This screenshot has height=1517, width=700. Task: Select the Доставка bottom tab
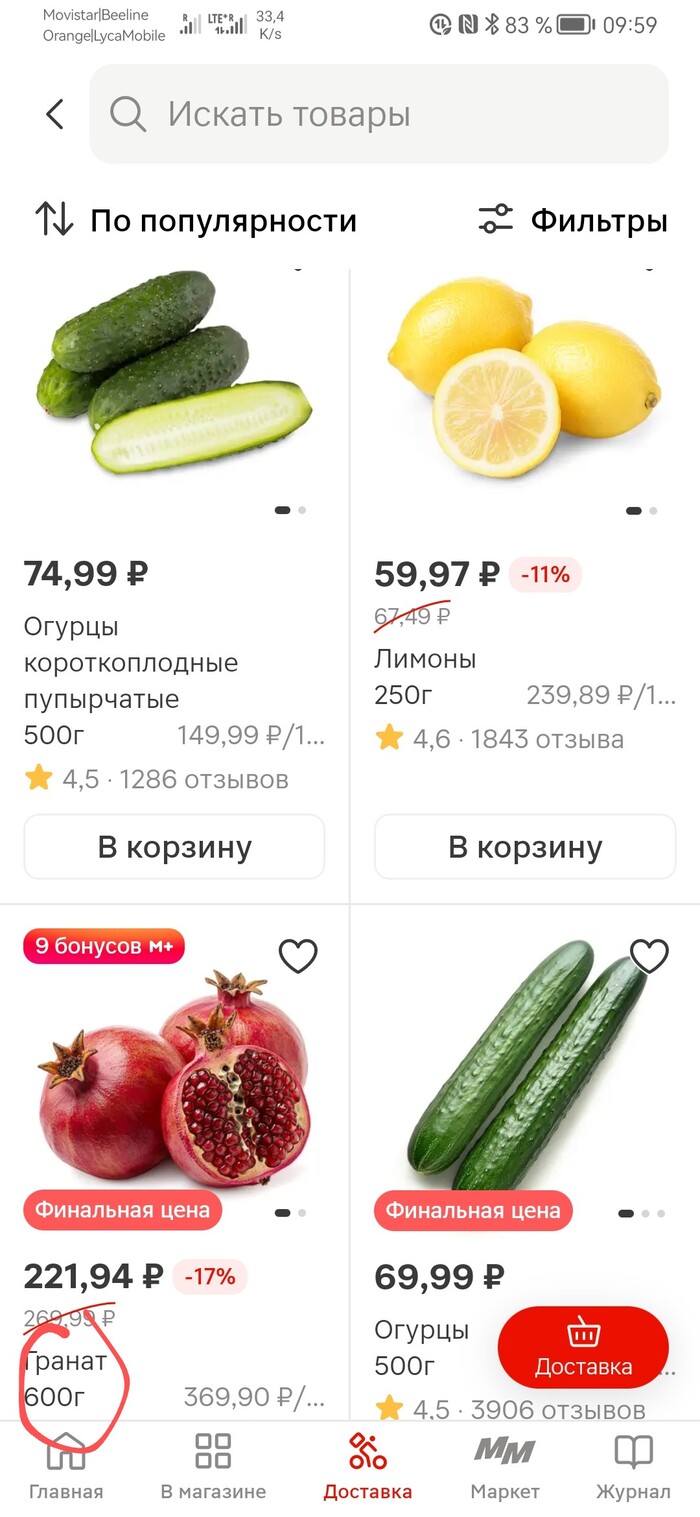[367, 1467]
